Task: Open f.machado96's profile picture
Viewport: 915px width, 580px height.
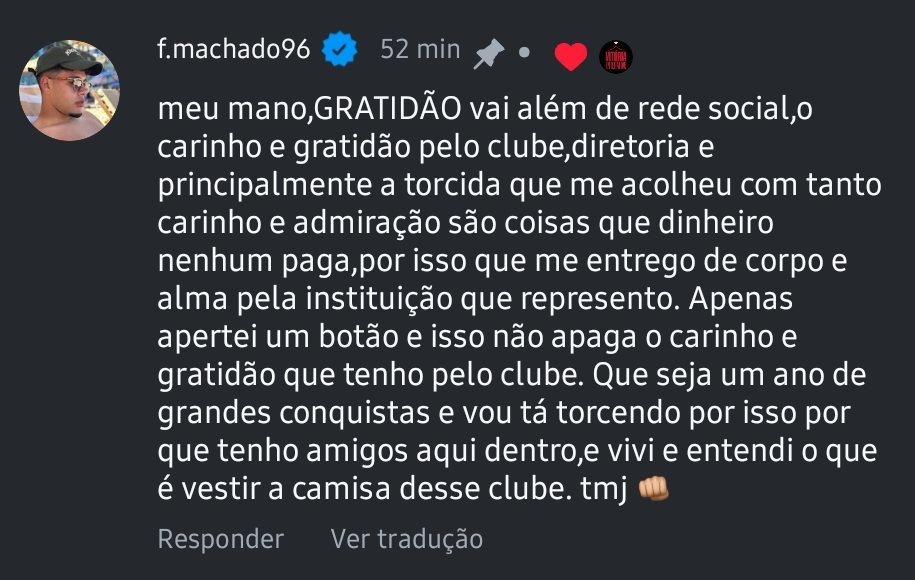Action: pos(69,90)
